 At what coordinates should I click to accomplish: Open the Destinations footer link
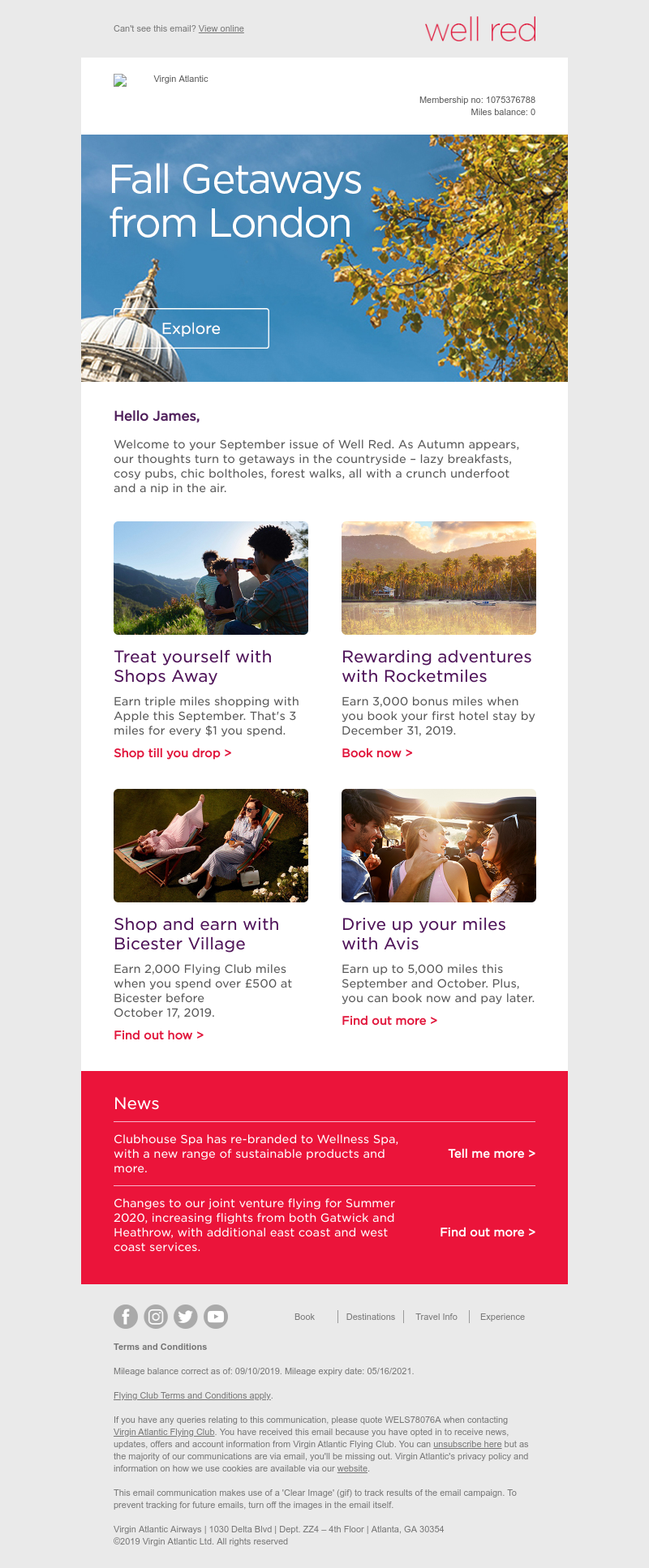[x=370, y=1317]
